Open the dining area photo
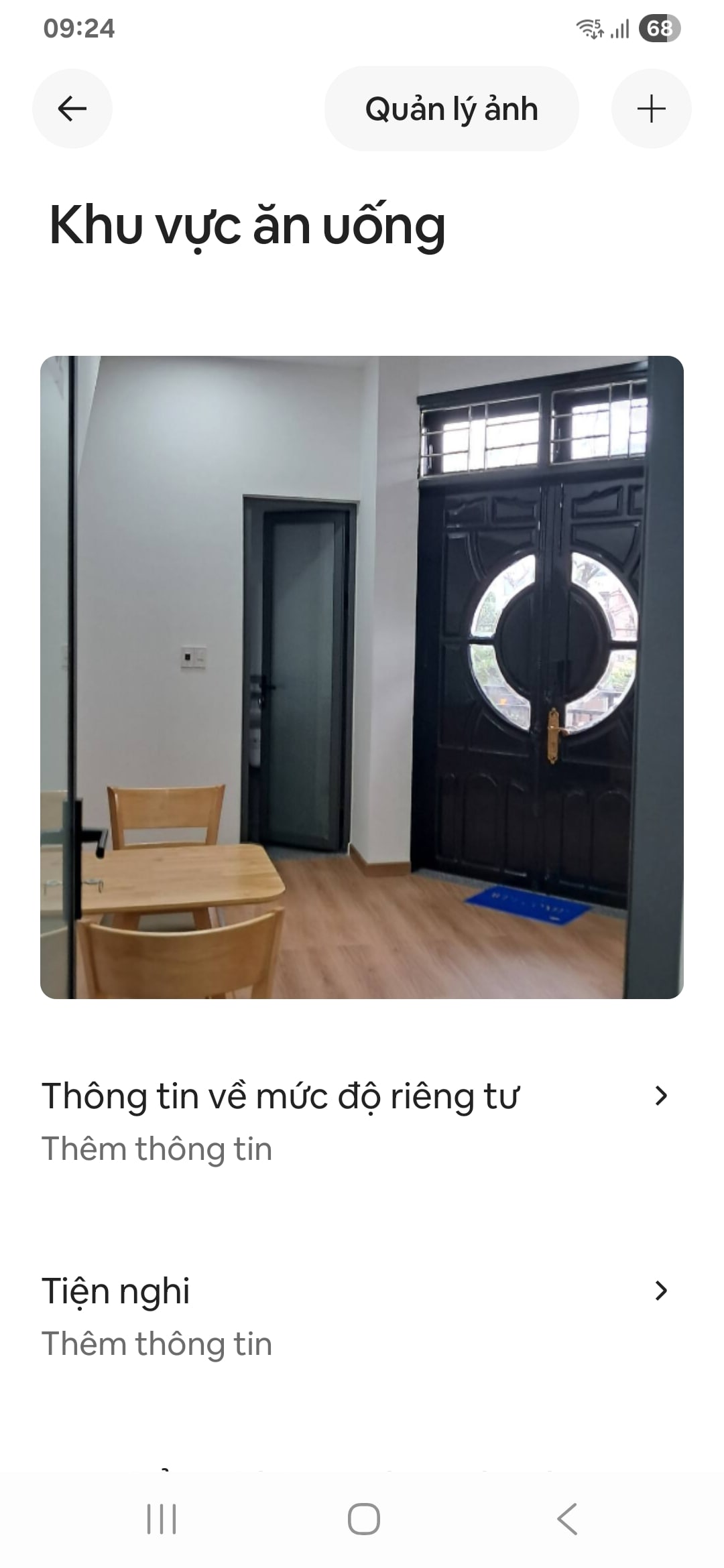The width and height of the screenshot is (724, 1568). pos(362,677)
